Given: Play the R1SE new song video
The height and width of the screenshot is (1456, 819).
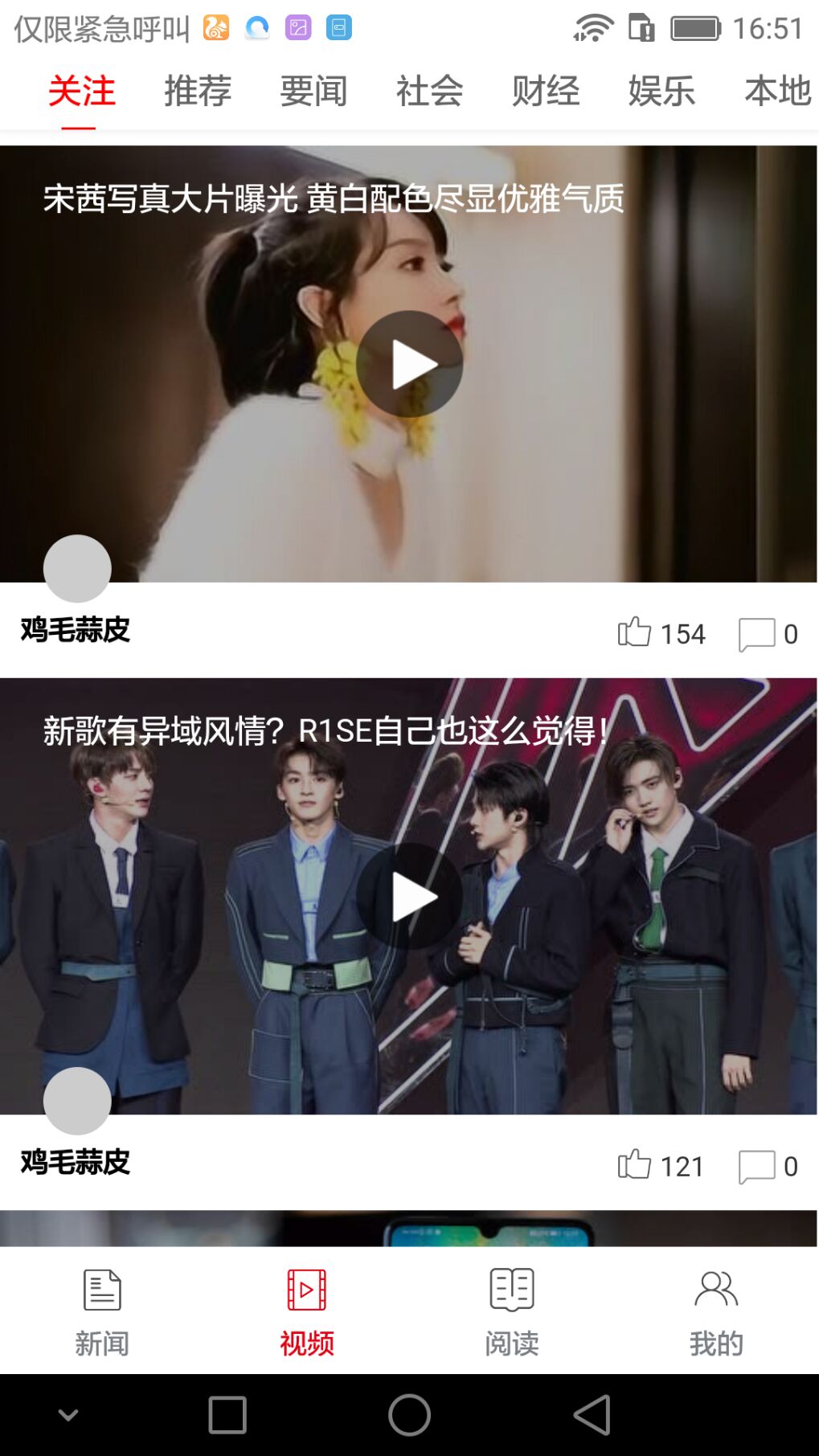Looking at the screenshot, I should (411, 893).
